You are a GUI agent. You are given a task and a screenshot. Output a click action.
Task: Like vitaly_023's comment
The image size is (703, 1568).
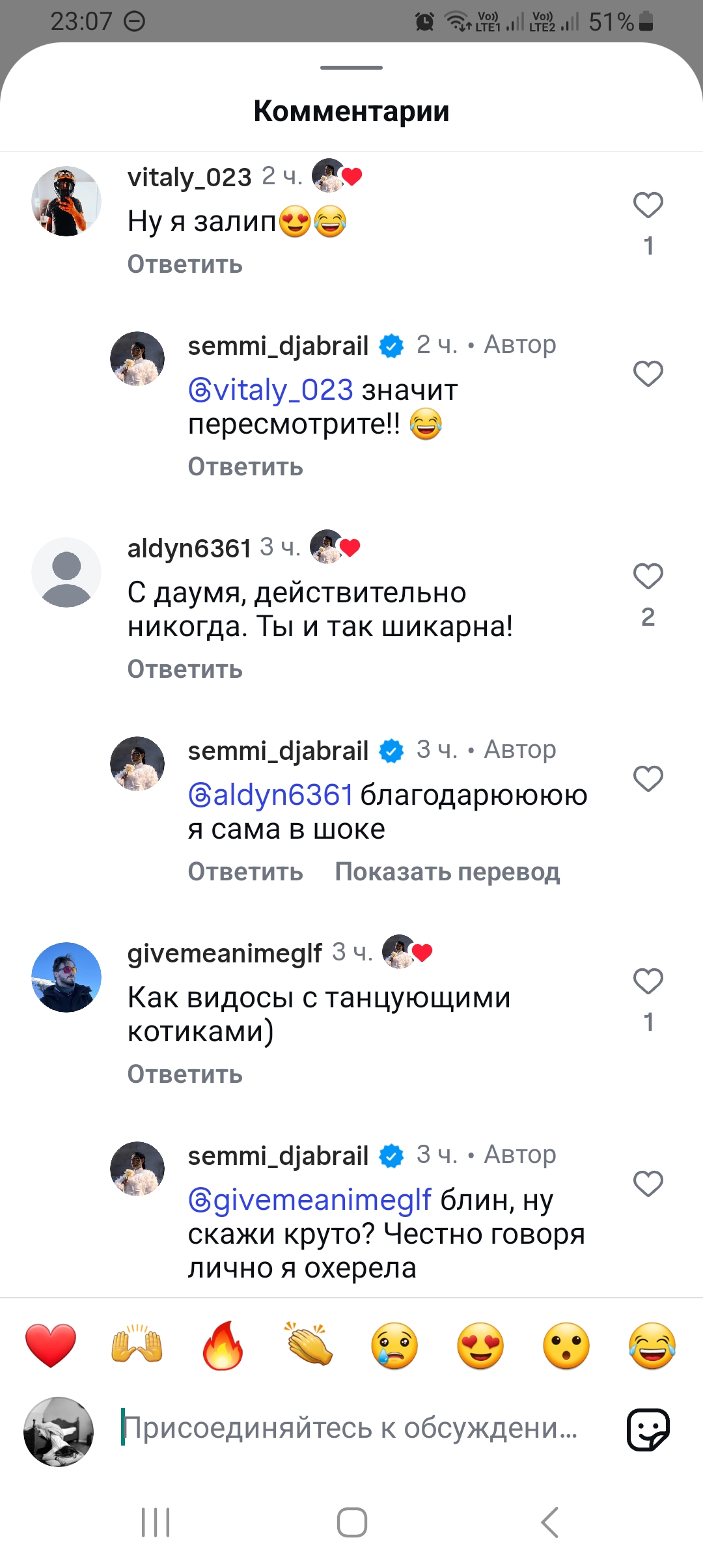click(x=648, y=206)
